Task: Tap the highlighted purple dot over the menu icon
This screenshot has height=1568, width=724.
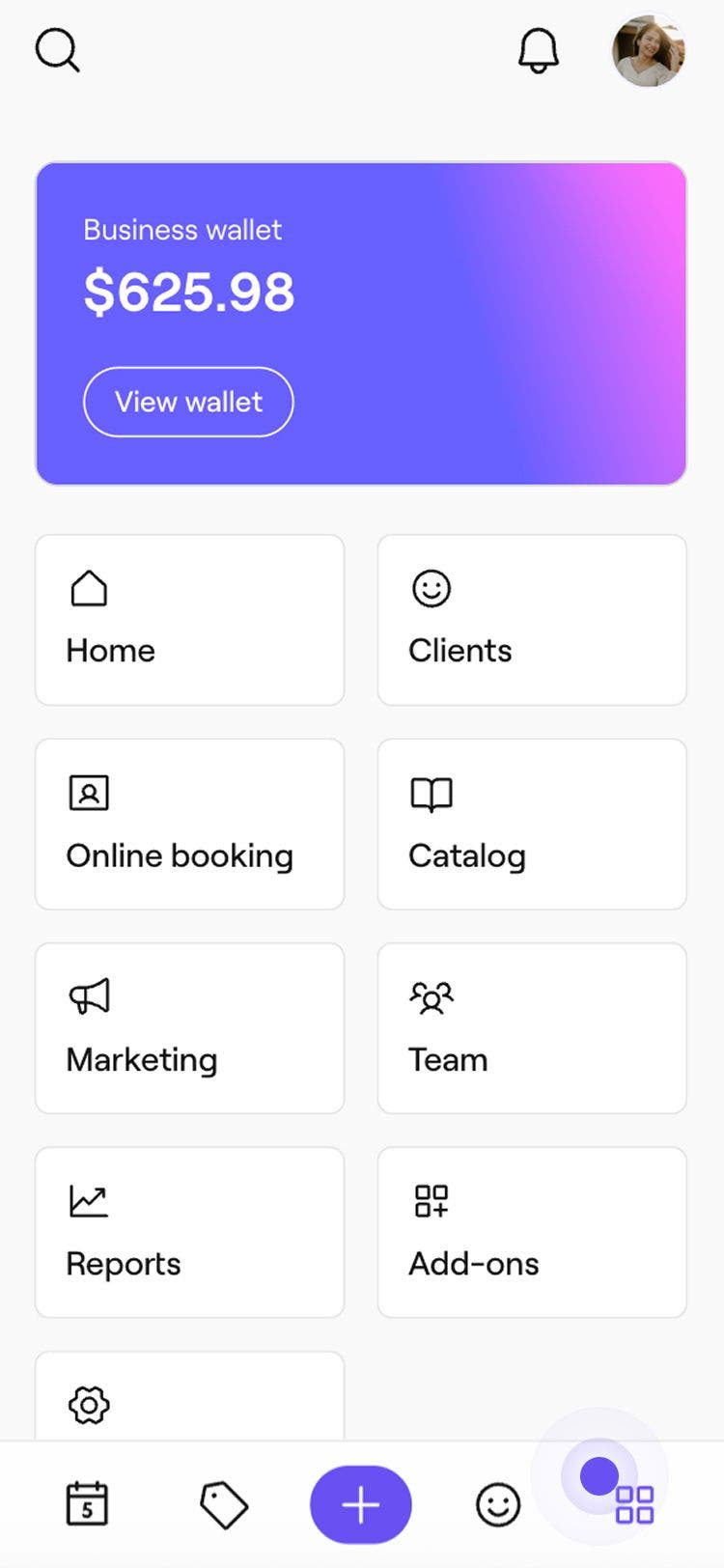Action: pyautogui.click(x=599, y=1474)
